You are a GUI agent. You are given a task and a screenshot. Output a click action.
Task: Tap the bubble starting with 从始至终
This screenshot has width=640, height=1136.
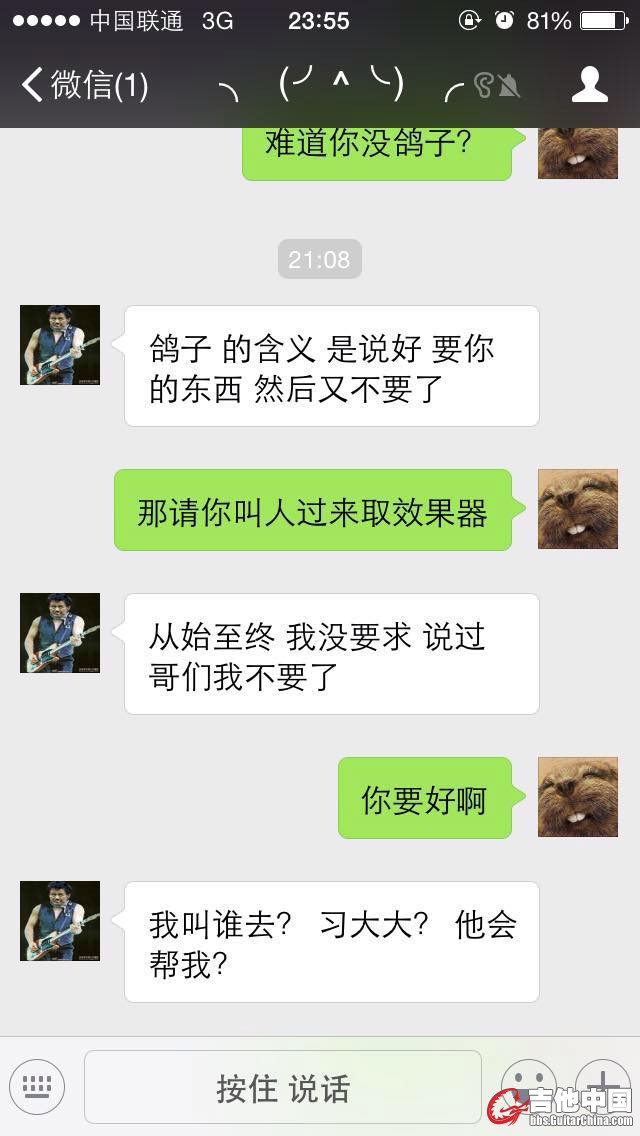[331, 654]
